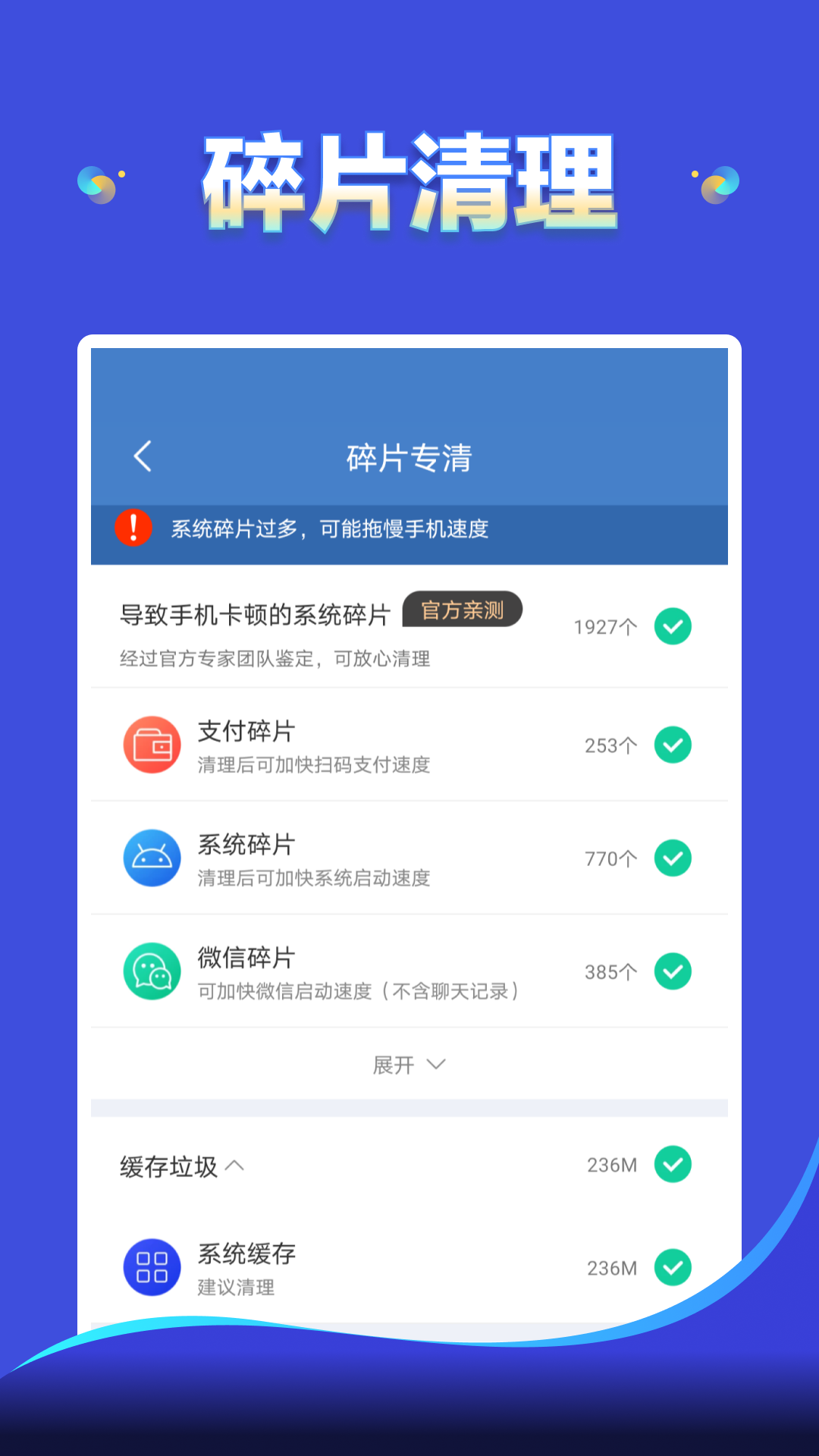The image size is (819, 1456).
Task: Select the blue Android system fragments icon
Action: (x=152, y=858)
